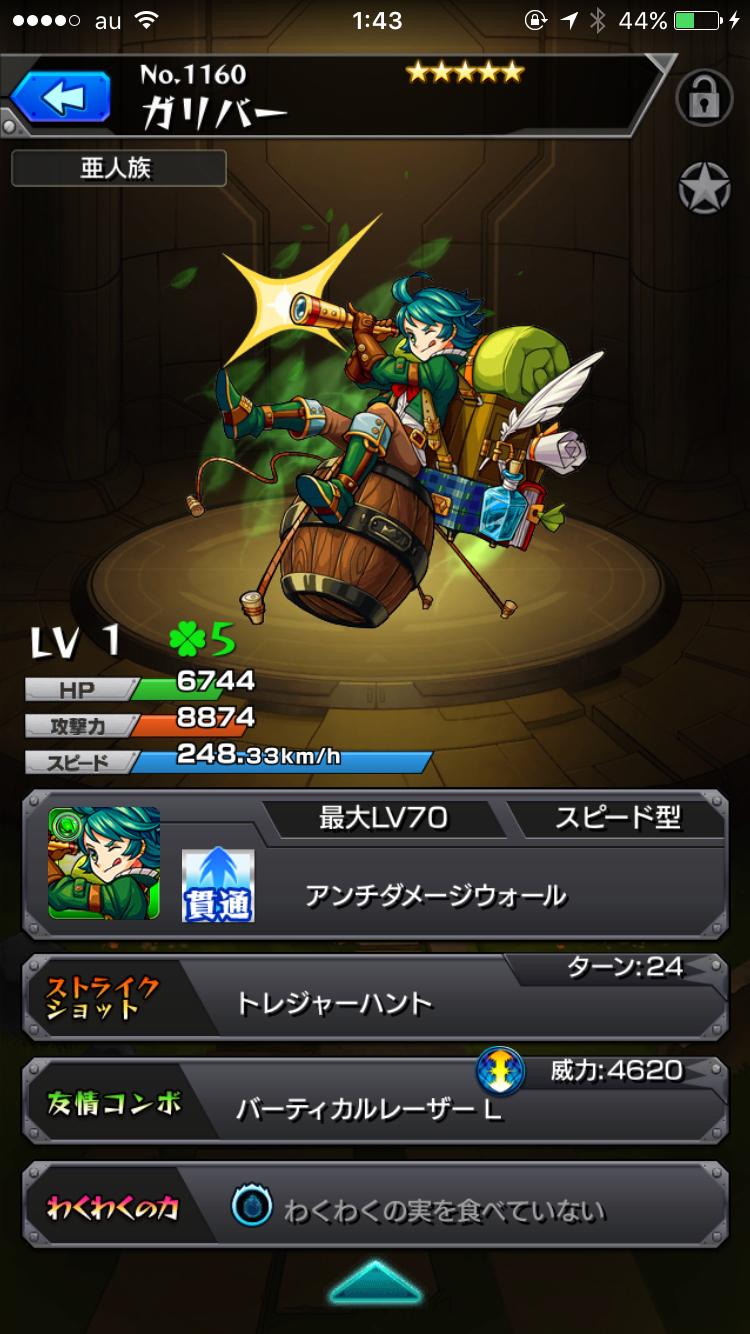
Task: Toggle the lock icon for ガリバー
Action: [704, 99]
